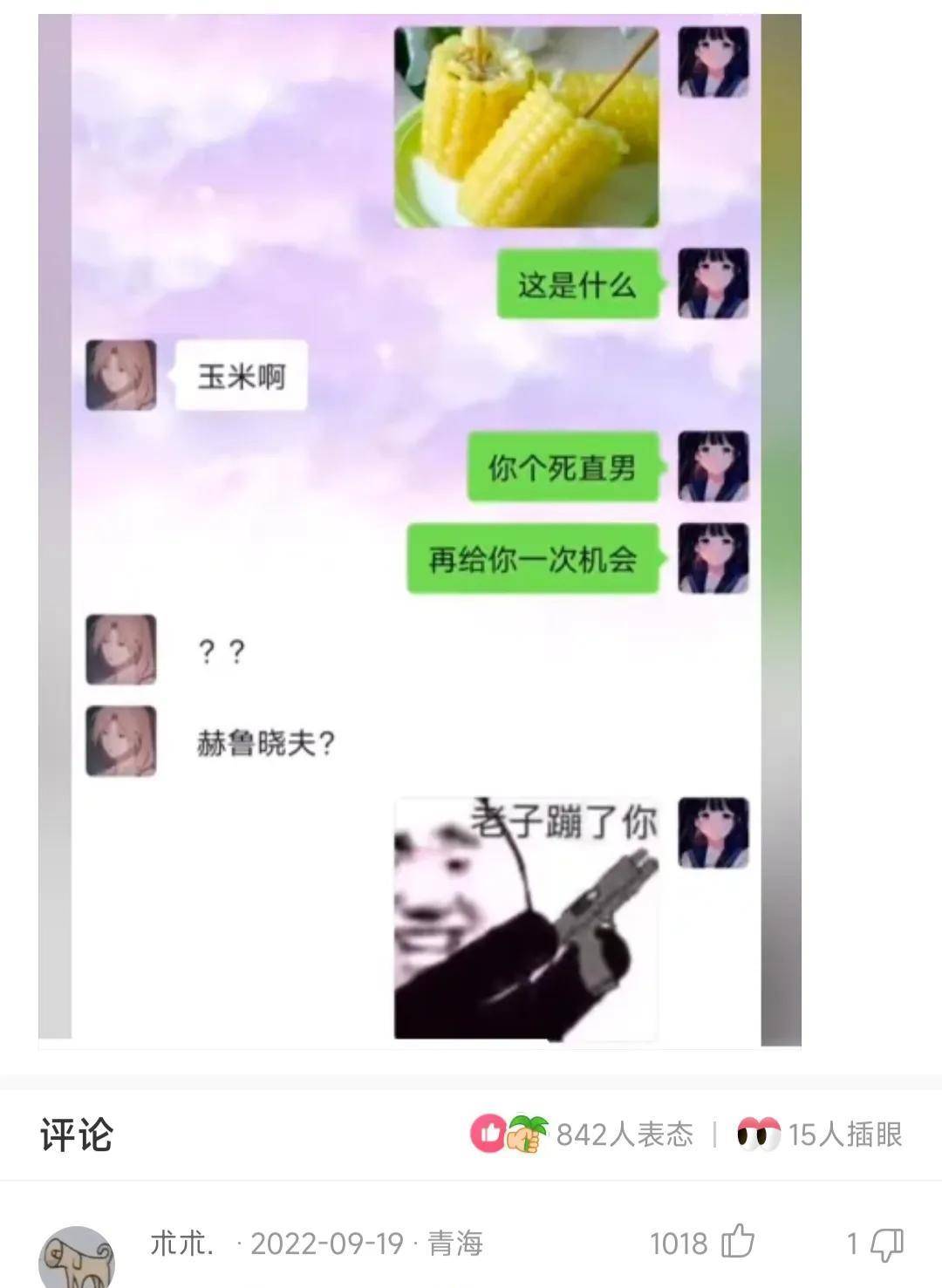The height and width of the screenshot is (1288, 942).
Task: Open the chat screenshot image in the post
Action: (419, 529)
